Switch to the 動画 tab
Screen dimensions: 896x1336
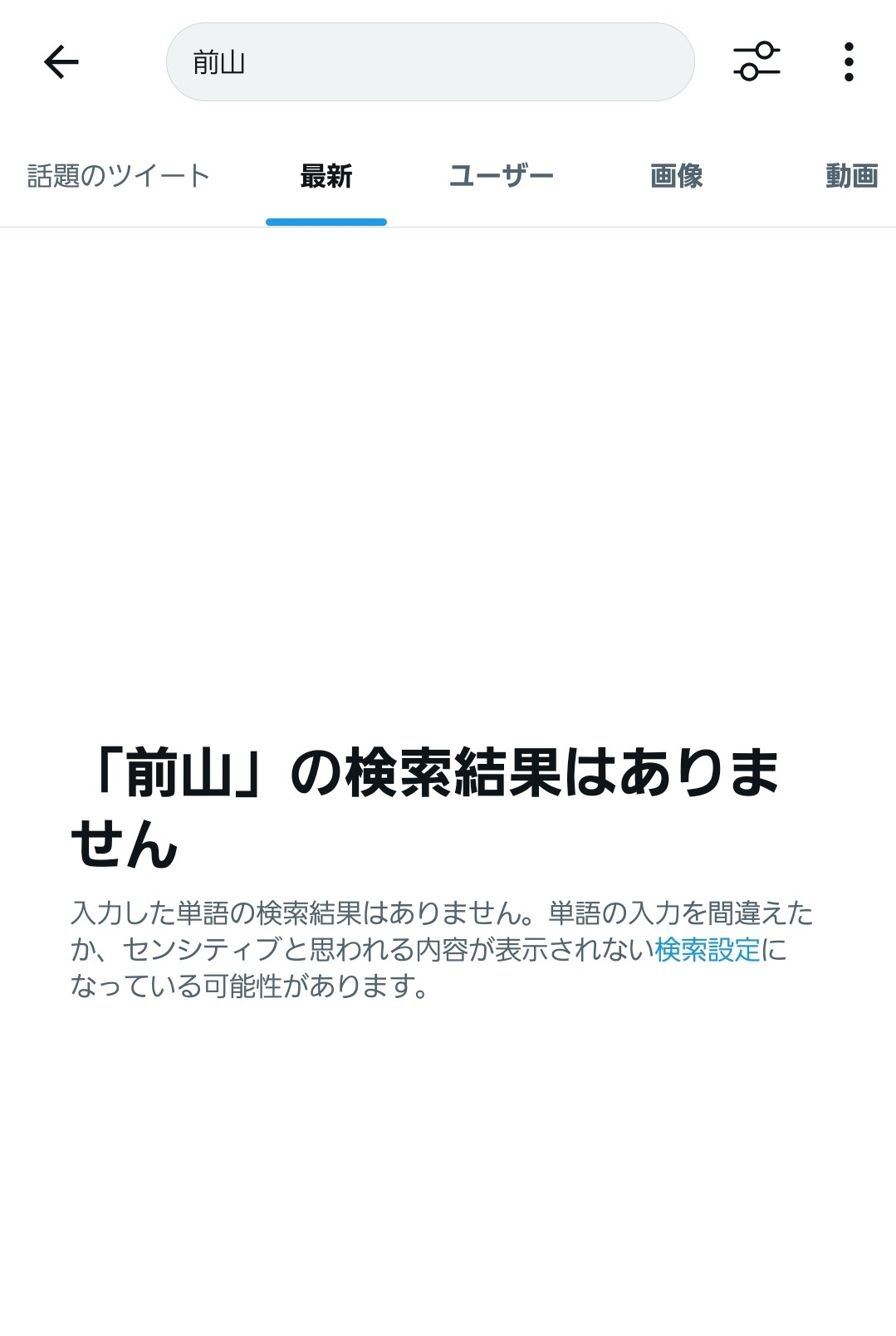tap(851, 176)
